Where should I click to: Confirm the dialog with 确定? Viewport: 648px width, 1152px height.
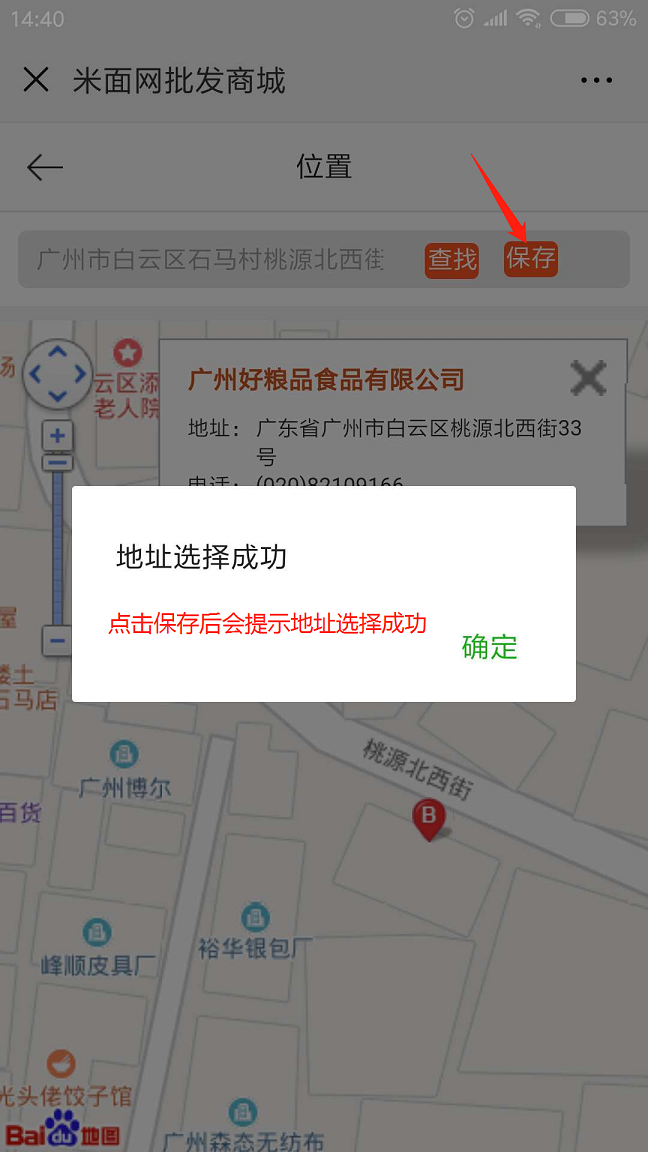click(x=489, y=647)
